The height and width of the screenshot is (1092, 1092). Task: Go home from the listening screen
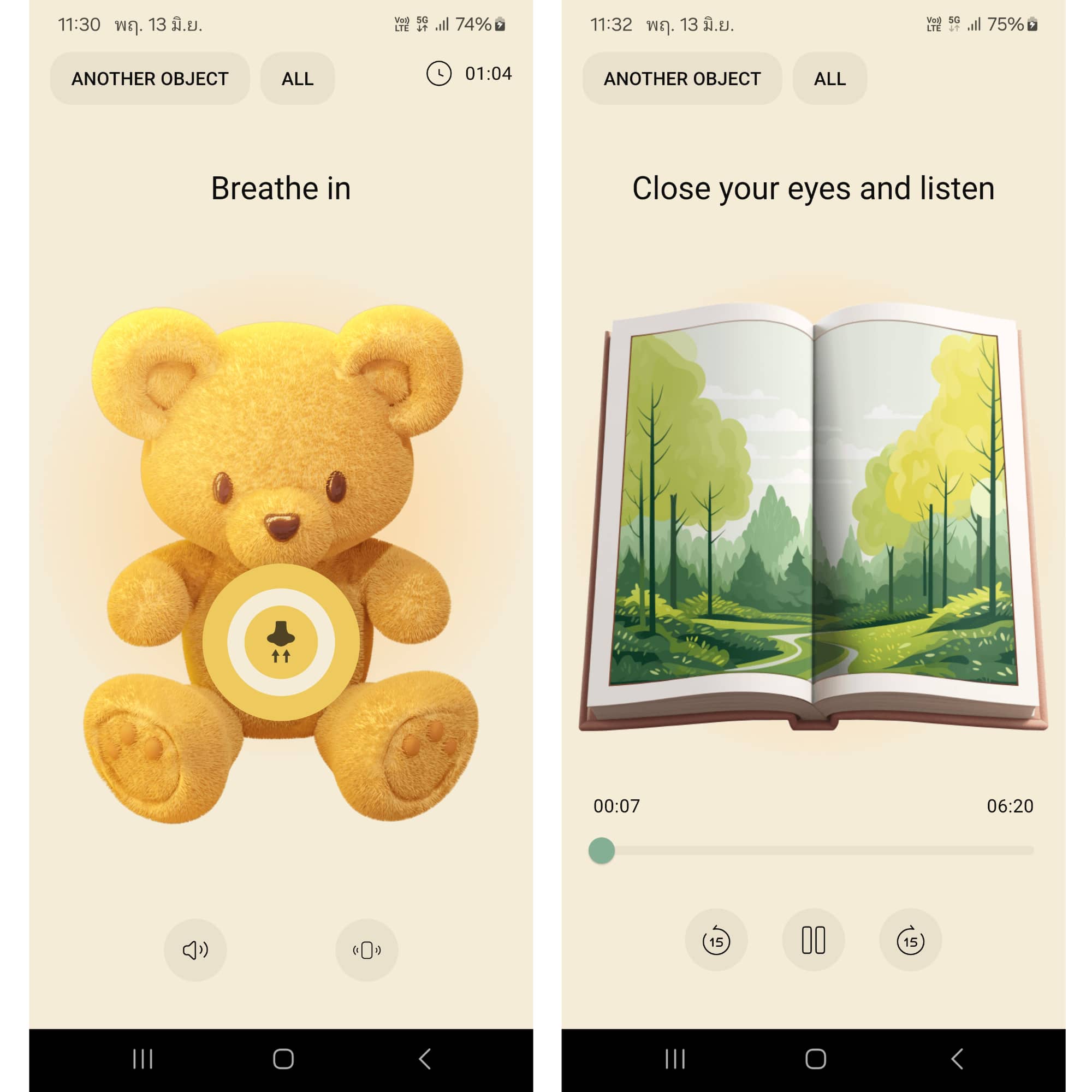pyautogui.click(x=816, y=1059)
